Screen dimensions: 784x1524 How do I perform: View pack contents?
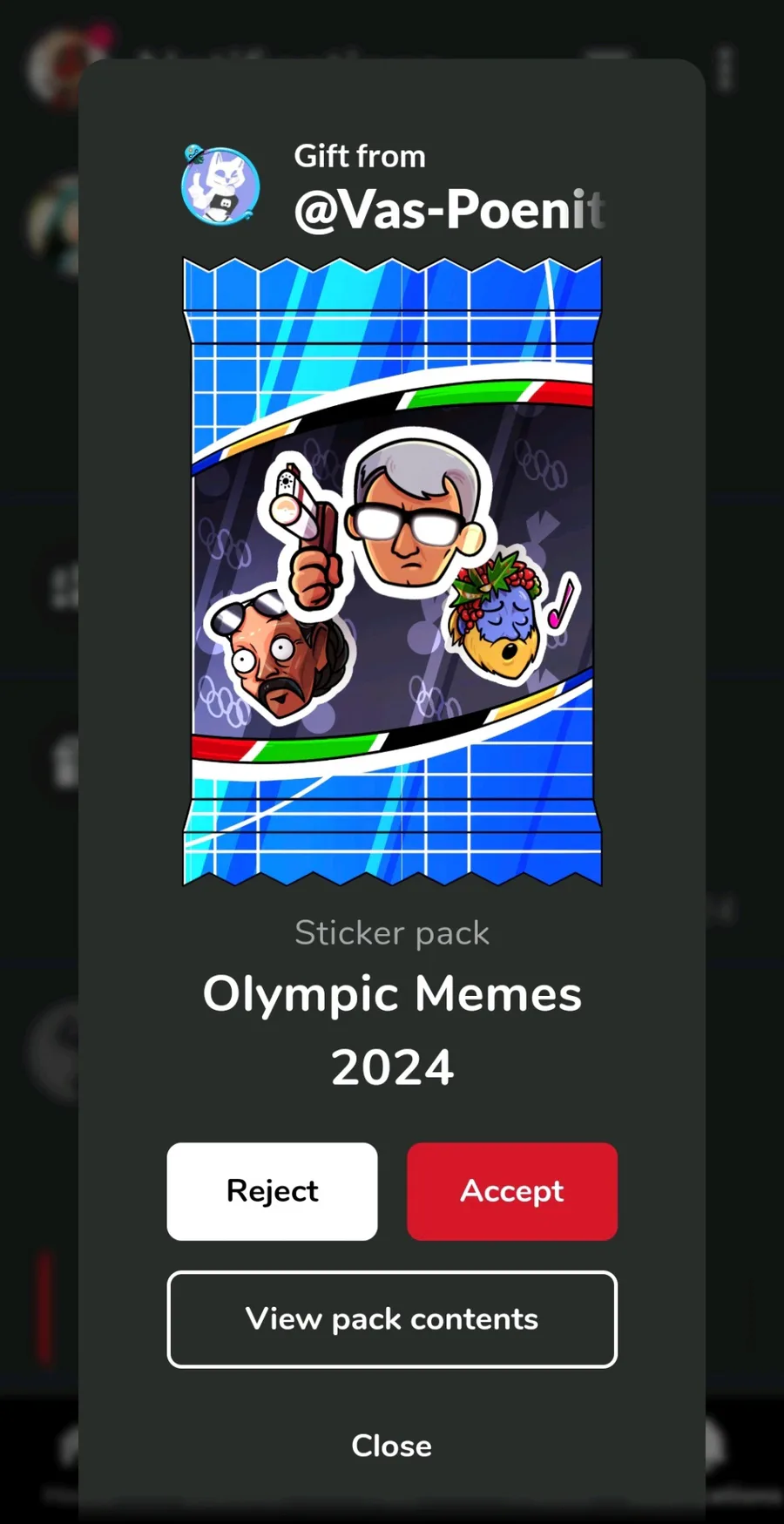tap(392, 1318)
